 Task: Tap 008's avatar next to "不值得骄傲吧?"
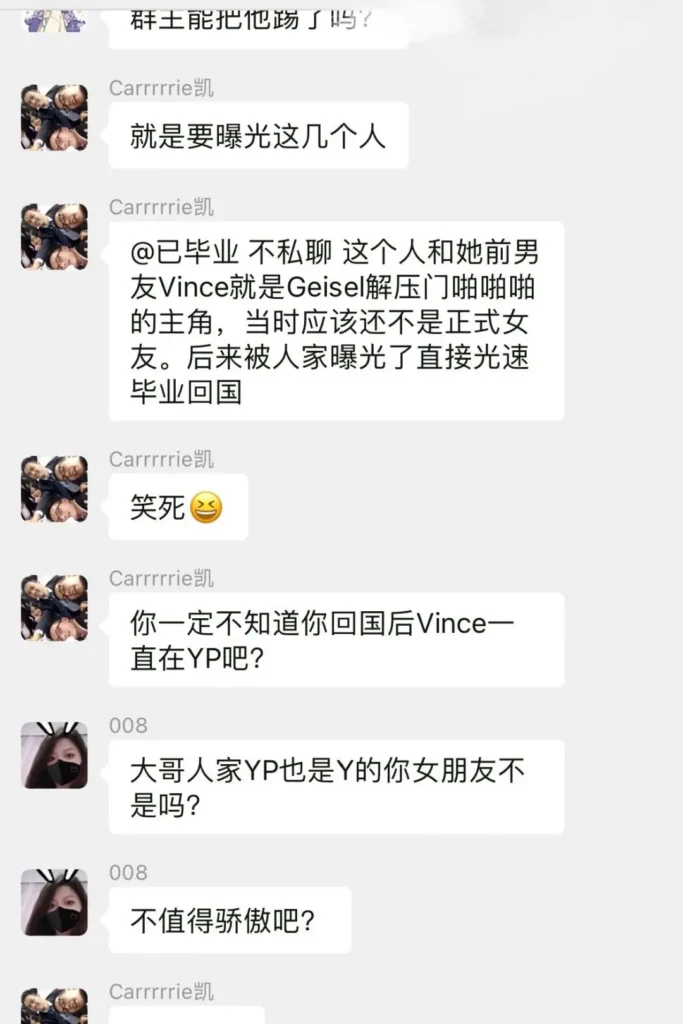(x=54, y=902)
